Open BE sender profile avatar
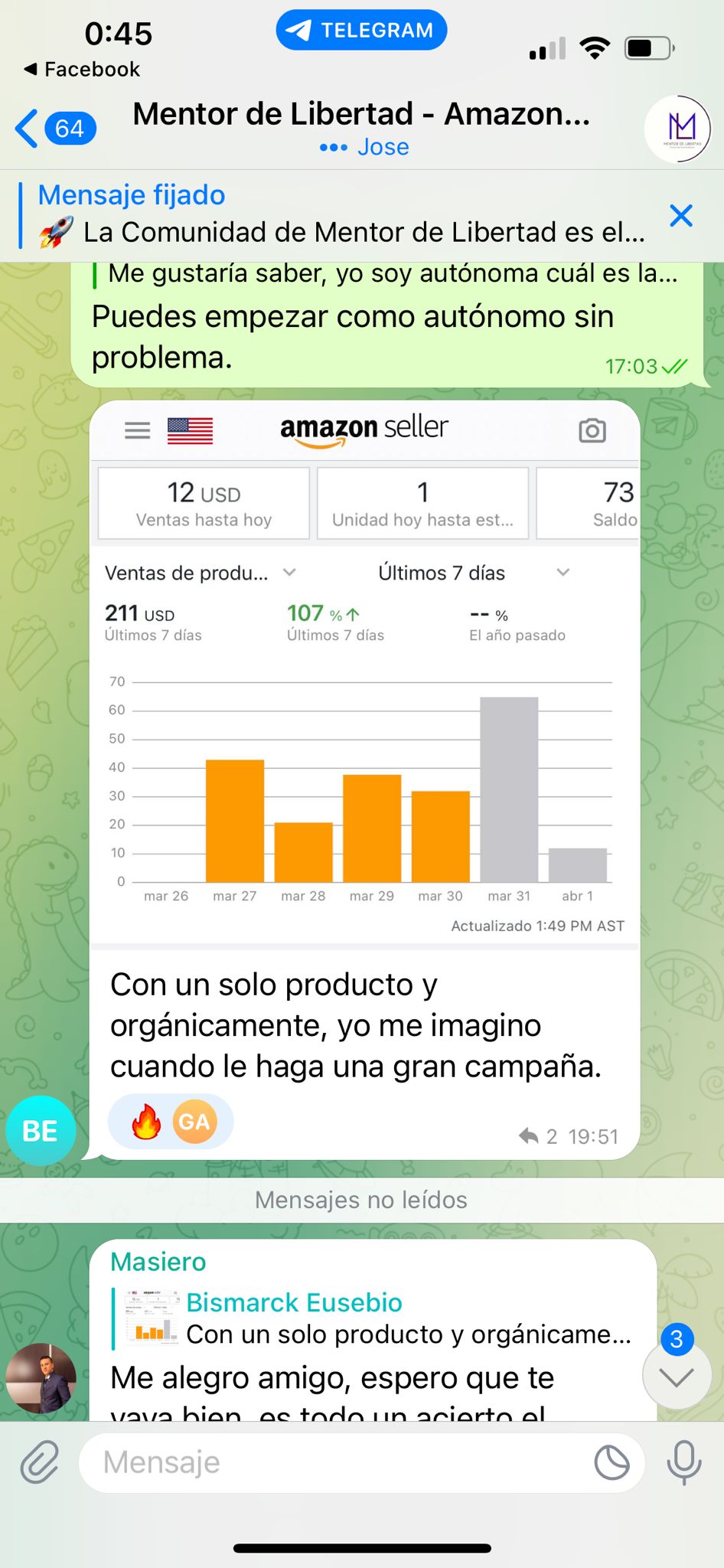The height and width of the screenshot is (1568, 724). click(x=41, y=1131)
